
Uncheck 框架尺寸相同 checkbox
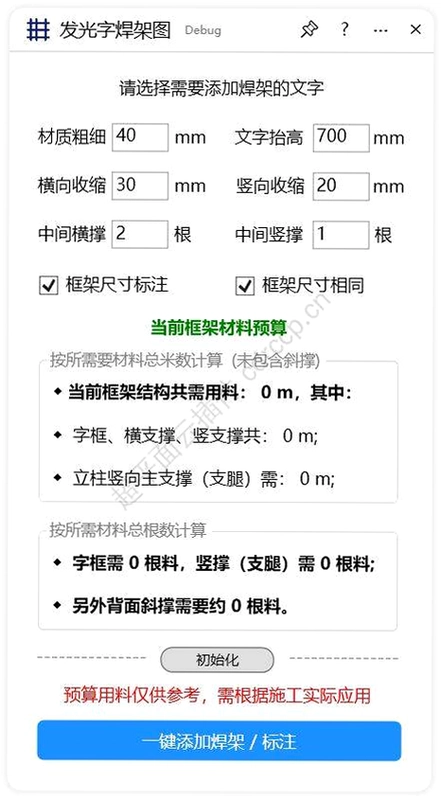coord(245,286)
